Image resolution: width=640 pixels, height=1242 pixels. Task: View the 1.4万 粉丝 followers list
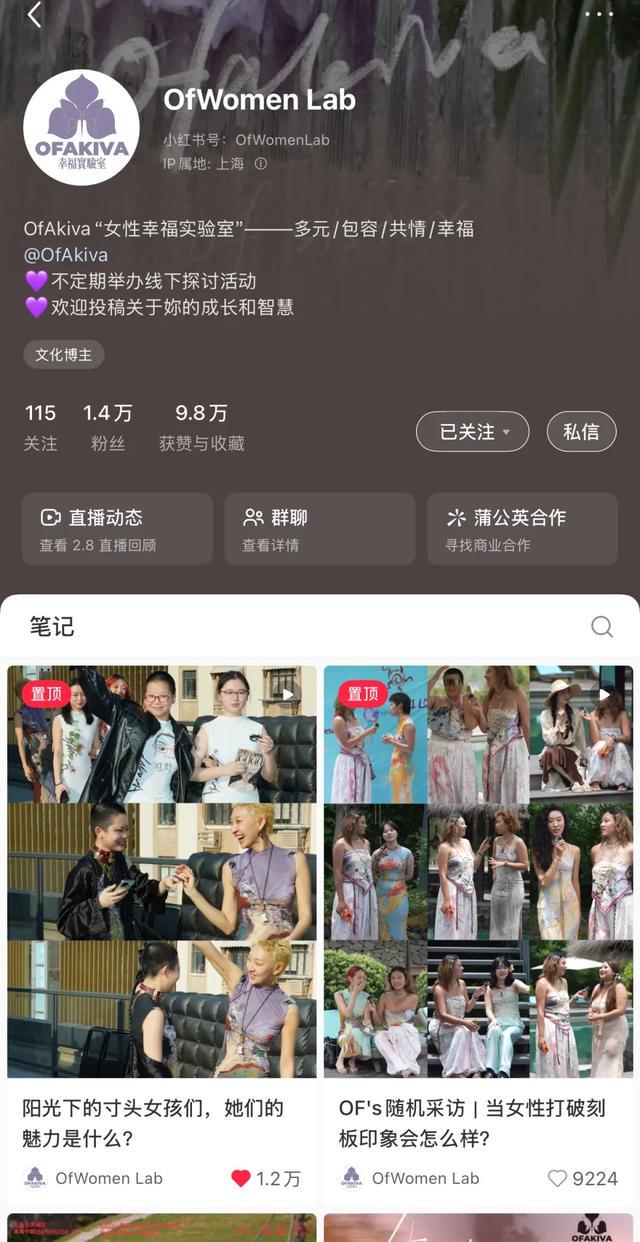tap(108, 427)
